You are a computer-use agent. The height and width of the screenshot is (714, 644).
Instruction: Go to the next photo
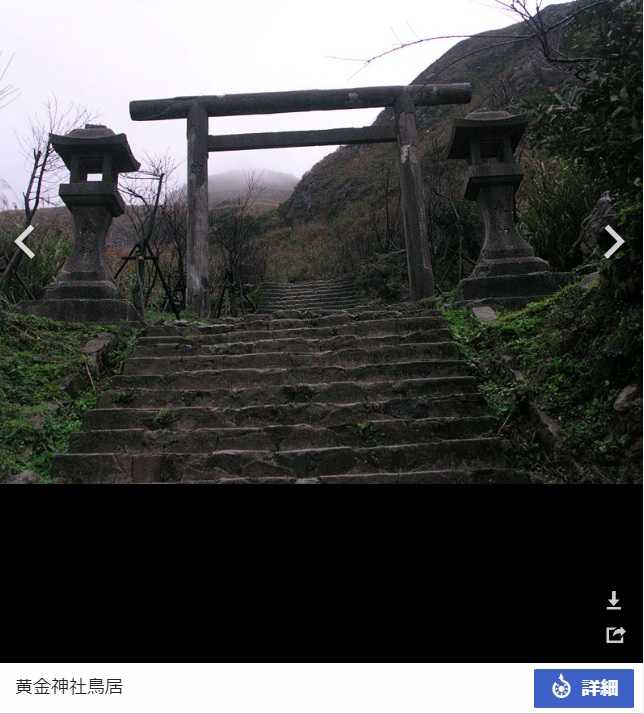613,241
